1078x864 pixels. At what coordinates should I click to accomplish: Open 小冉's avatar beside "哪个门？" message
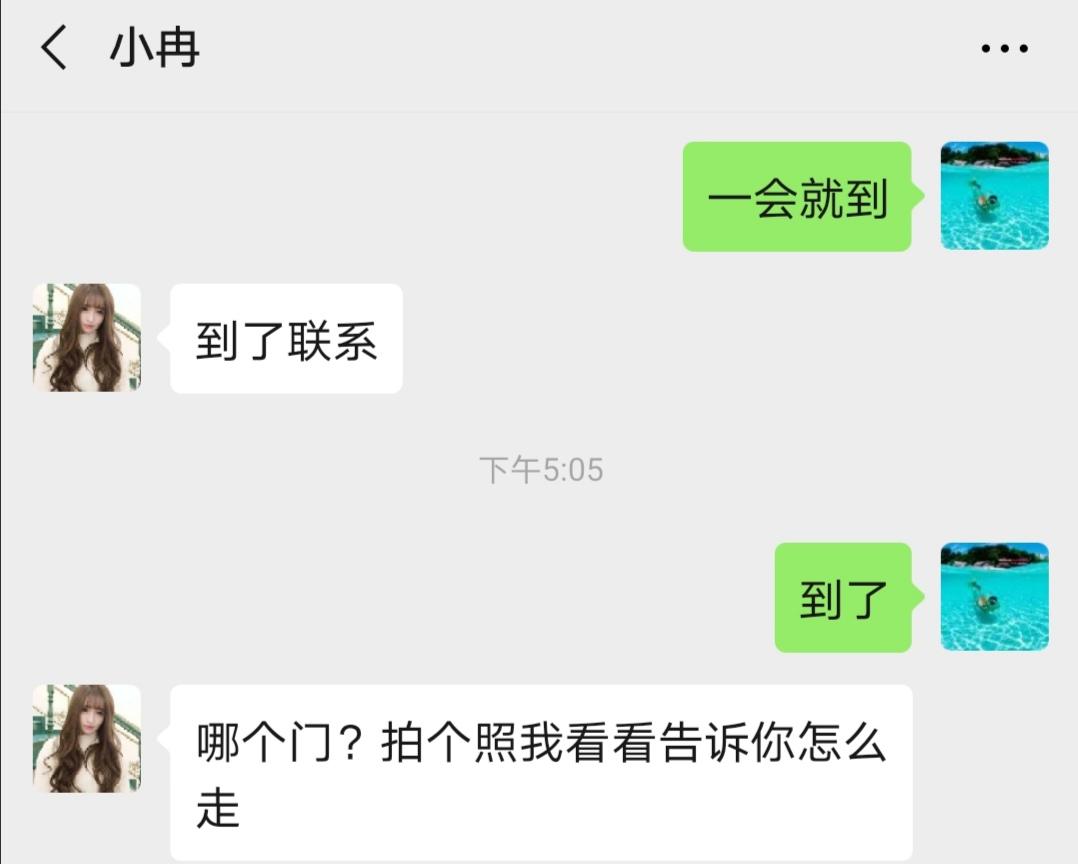click(87, 738)
